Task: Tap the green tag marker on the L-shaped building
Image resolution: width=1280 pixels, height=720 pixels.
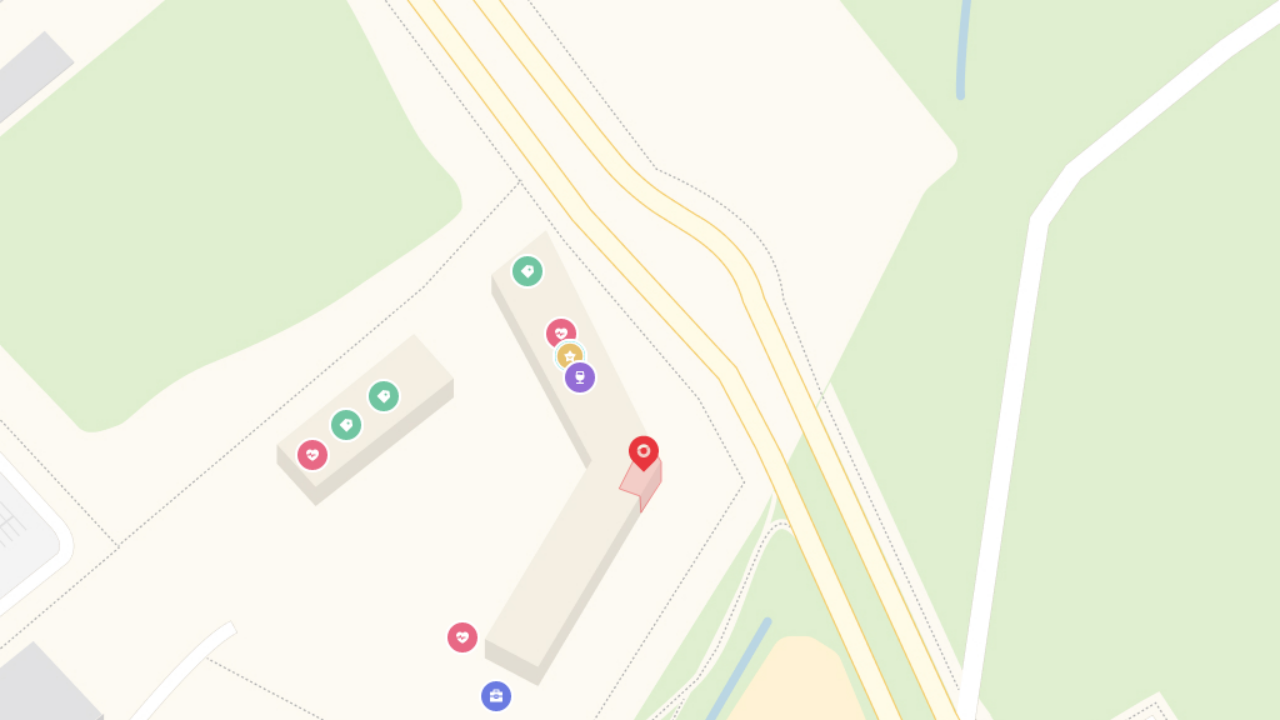Action: pyautogui.click(x=527, y=271)
